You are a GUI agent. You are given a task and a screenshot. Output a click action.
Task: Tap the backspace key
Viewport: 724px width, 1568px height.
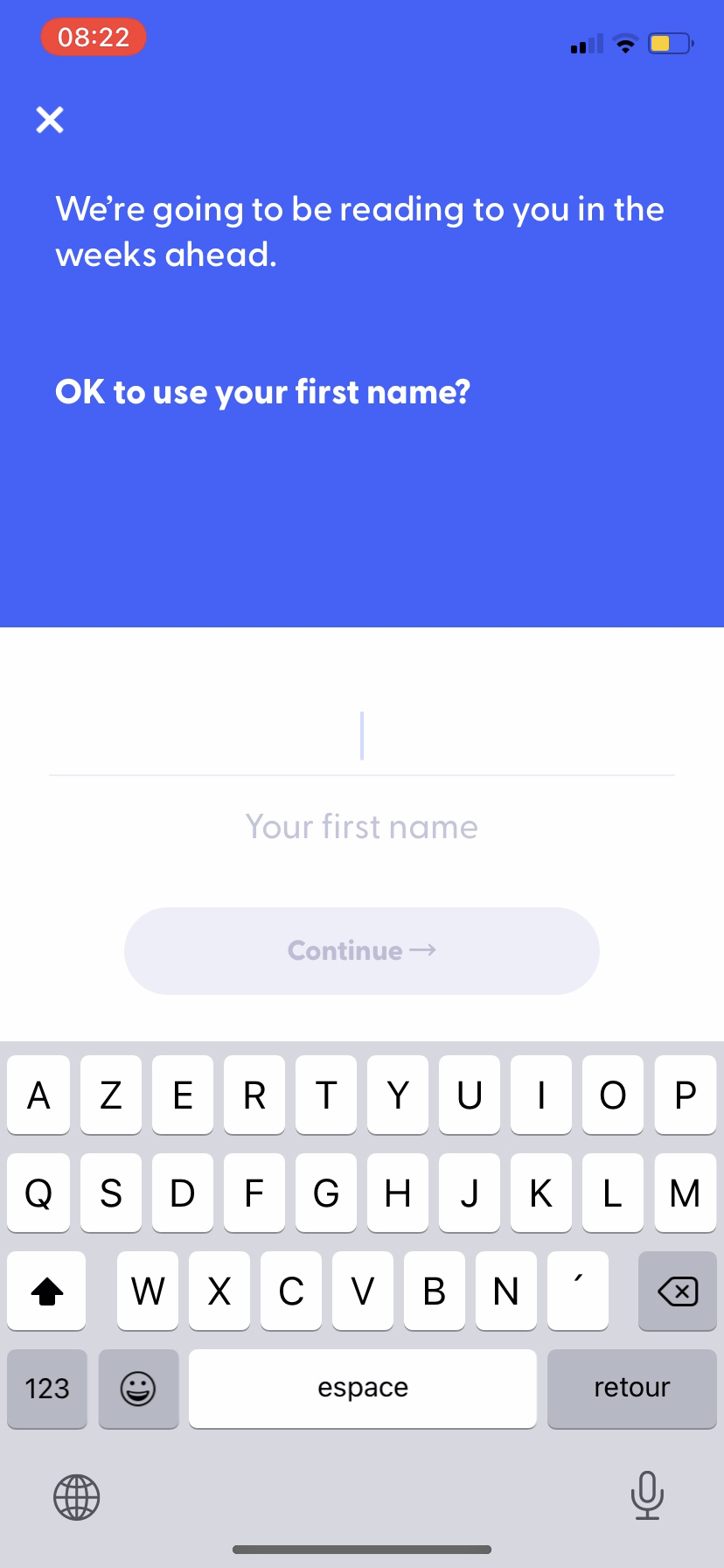point(677,1291)
